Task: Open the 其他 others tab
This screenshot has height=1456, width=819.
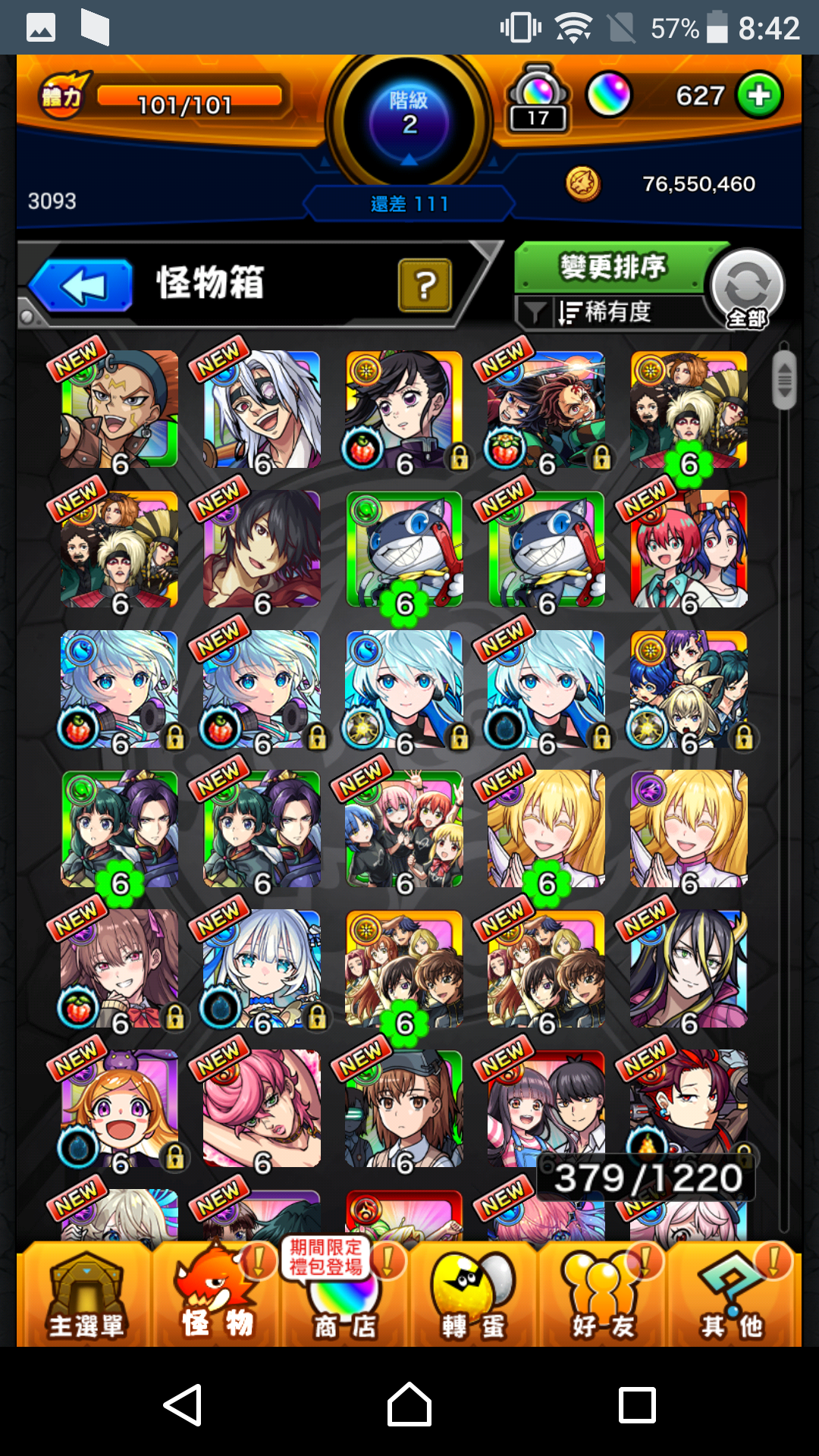Action: [732, 1297]
